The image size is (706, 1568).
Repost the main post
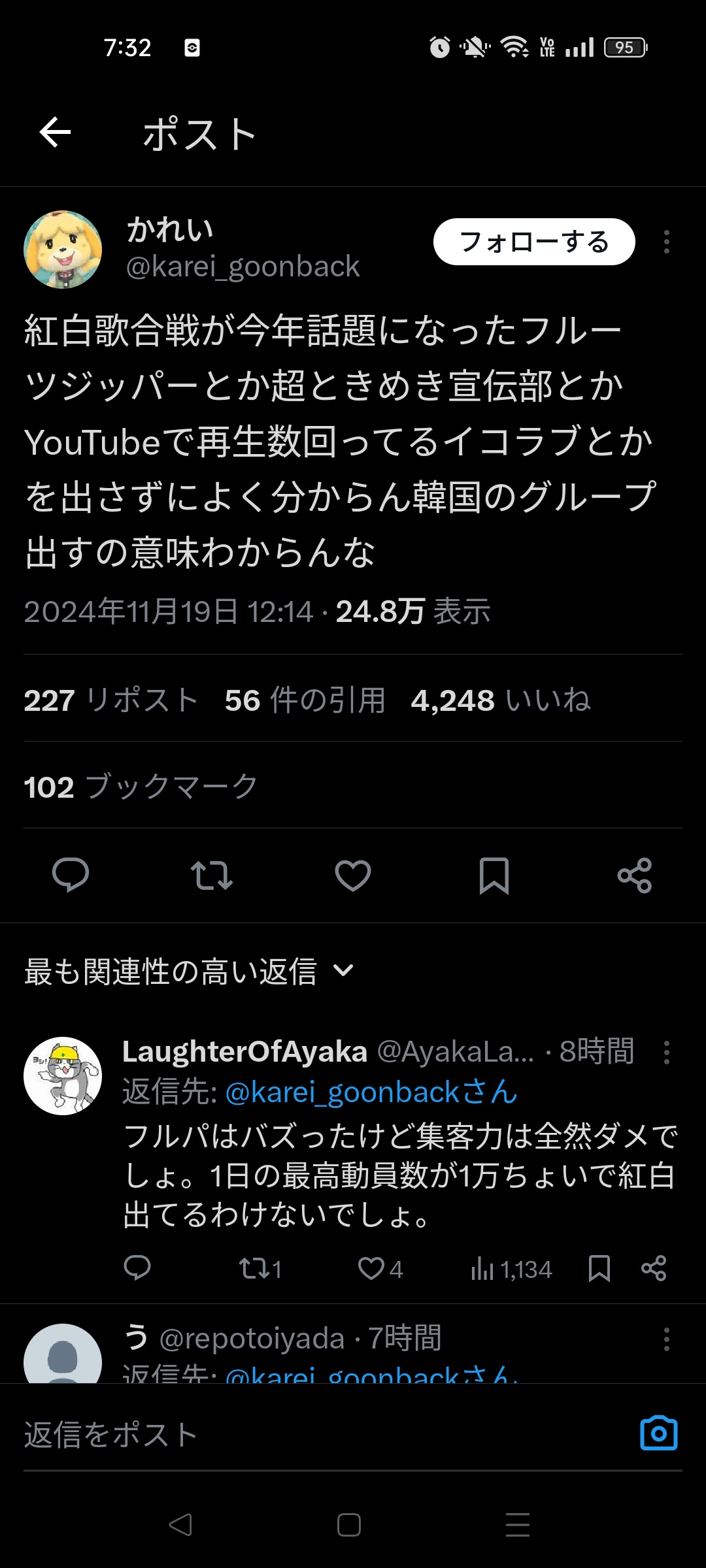click(212, 875)
